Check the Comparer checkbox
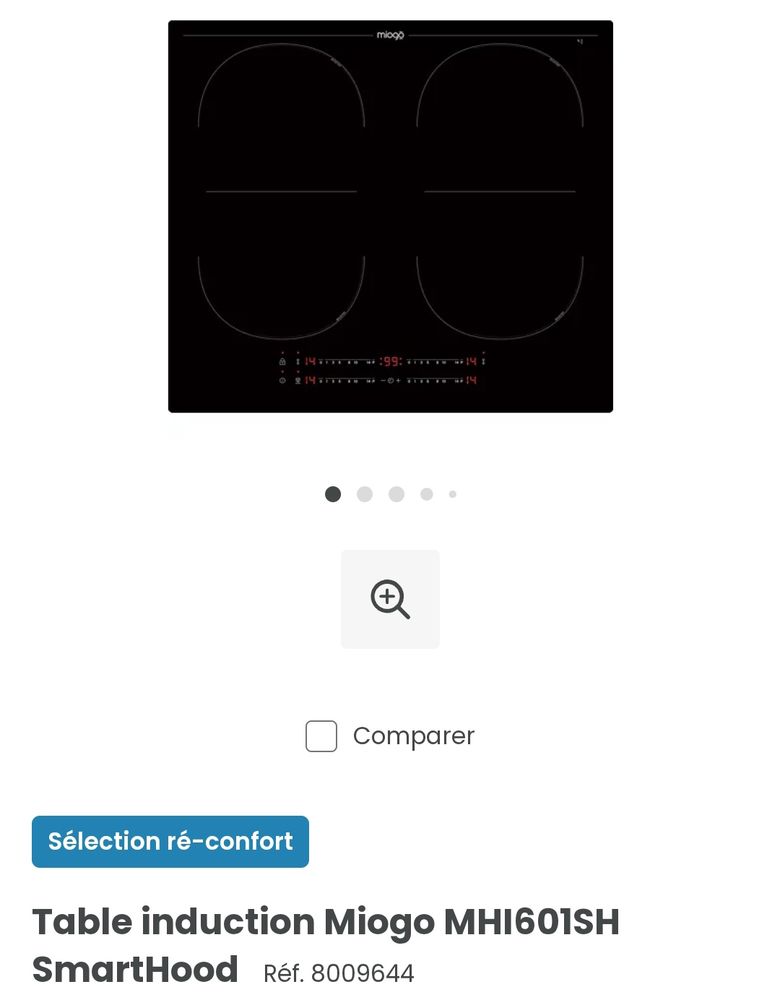 tap(321, 736)
